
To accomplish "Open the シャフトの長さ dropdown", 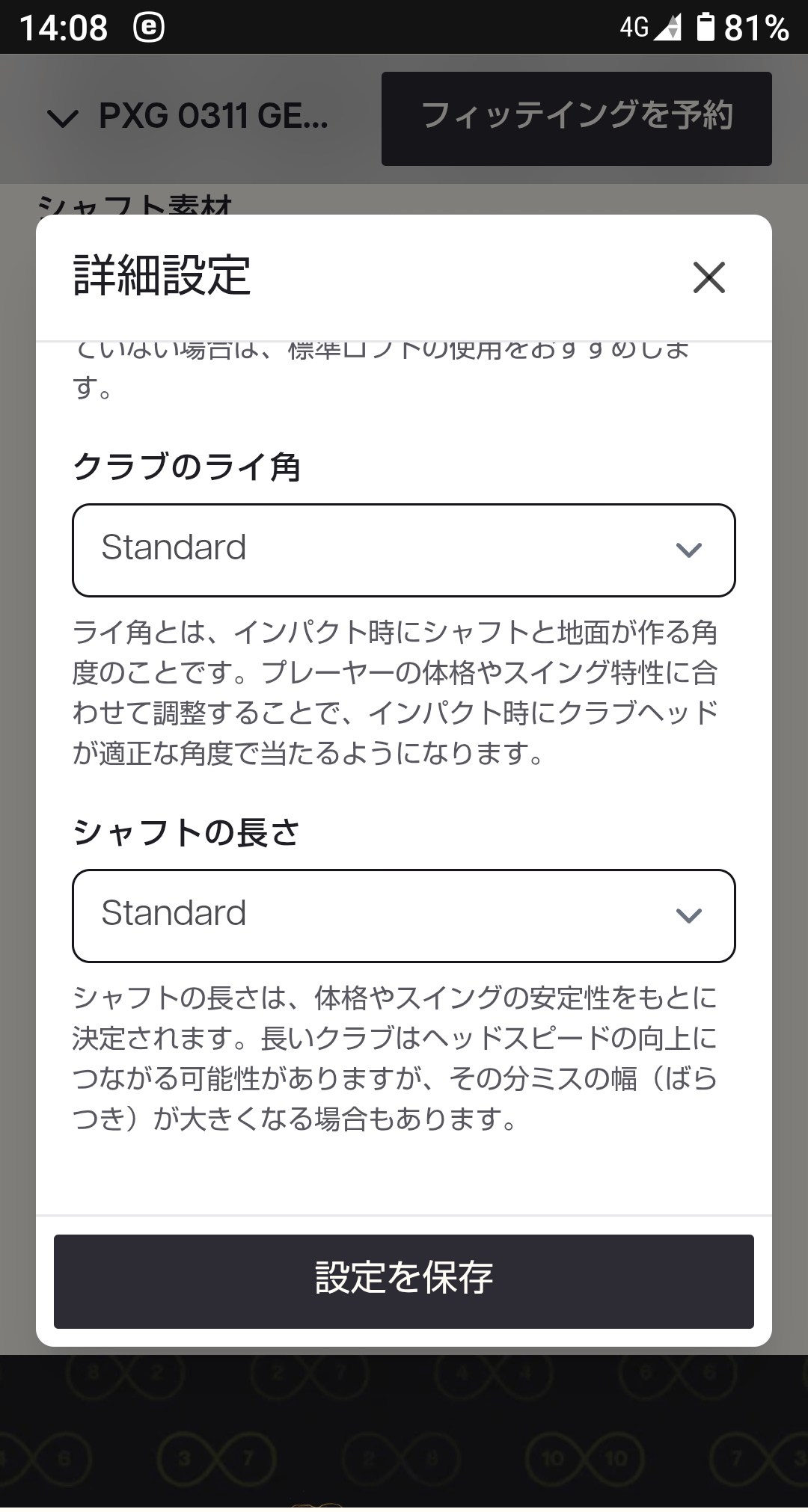I will point(403,915).
